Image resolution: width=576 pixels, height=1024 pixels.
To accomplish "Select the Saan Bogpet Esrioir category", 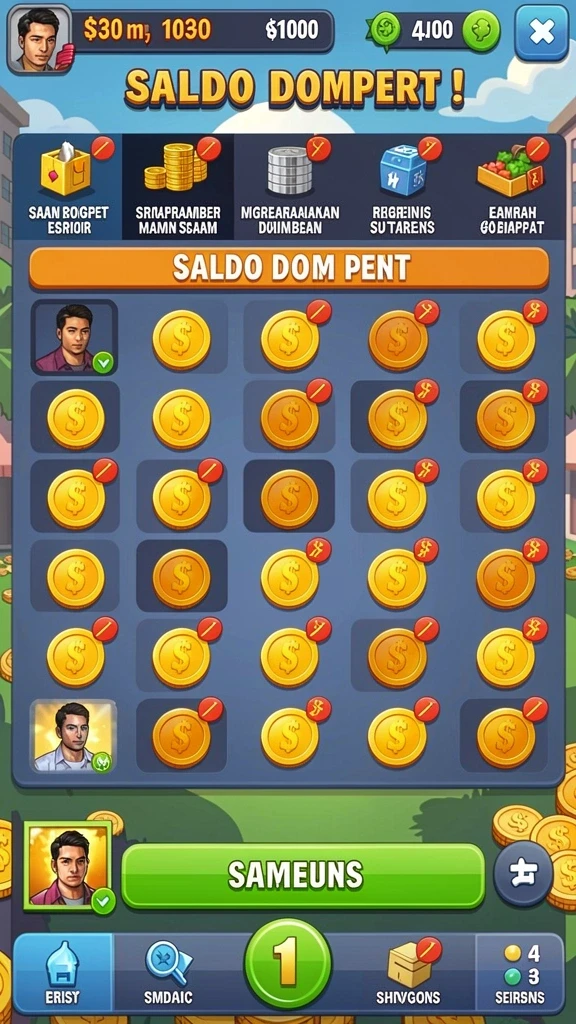I will 69,187.
